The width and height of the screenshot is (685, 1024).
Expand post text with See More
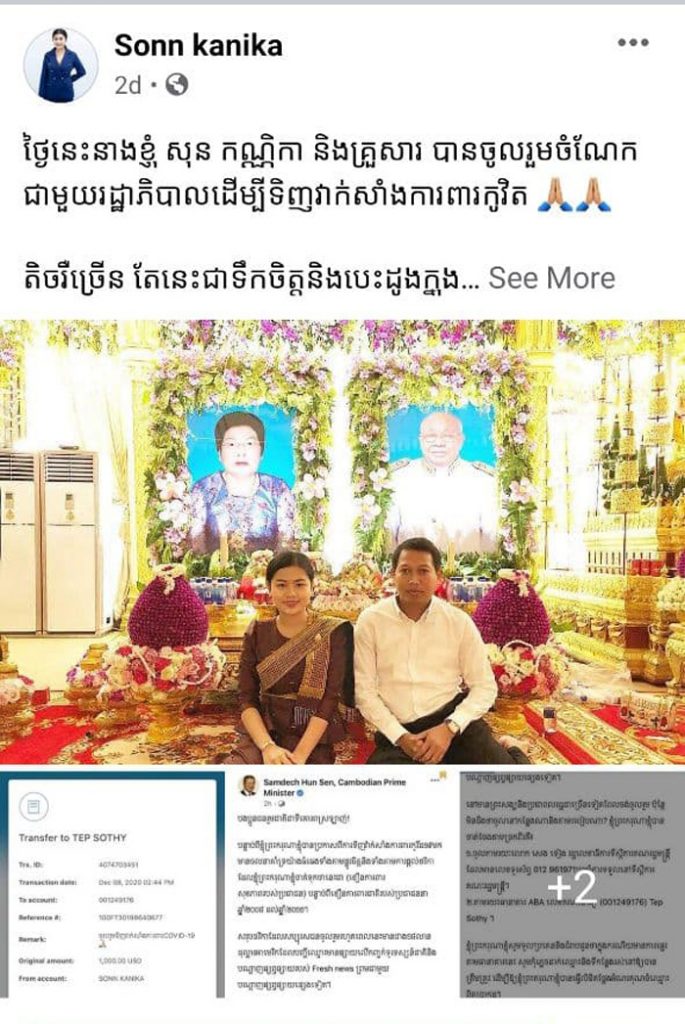point(551,278)
